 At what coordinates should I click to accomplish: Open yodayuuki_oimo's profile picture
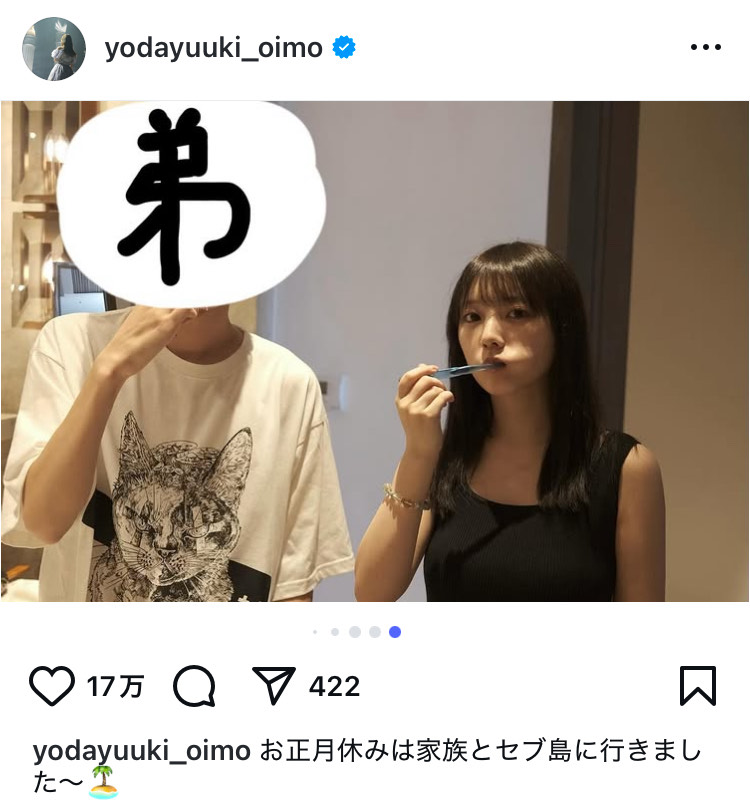[53, 48]
